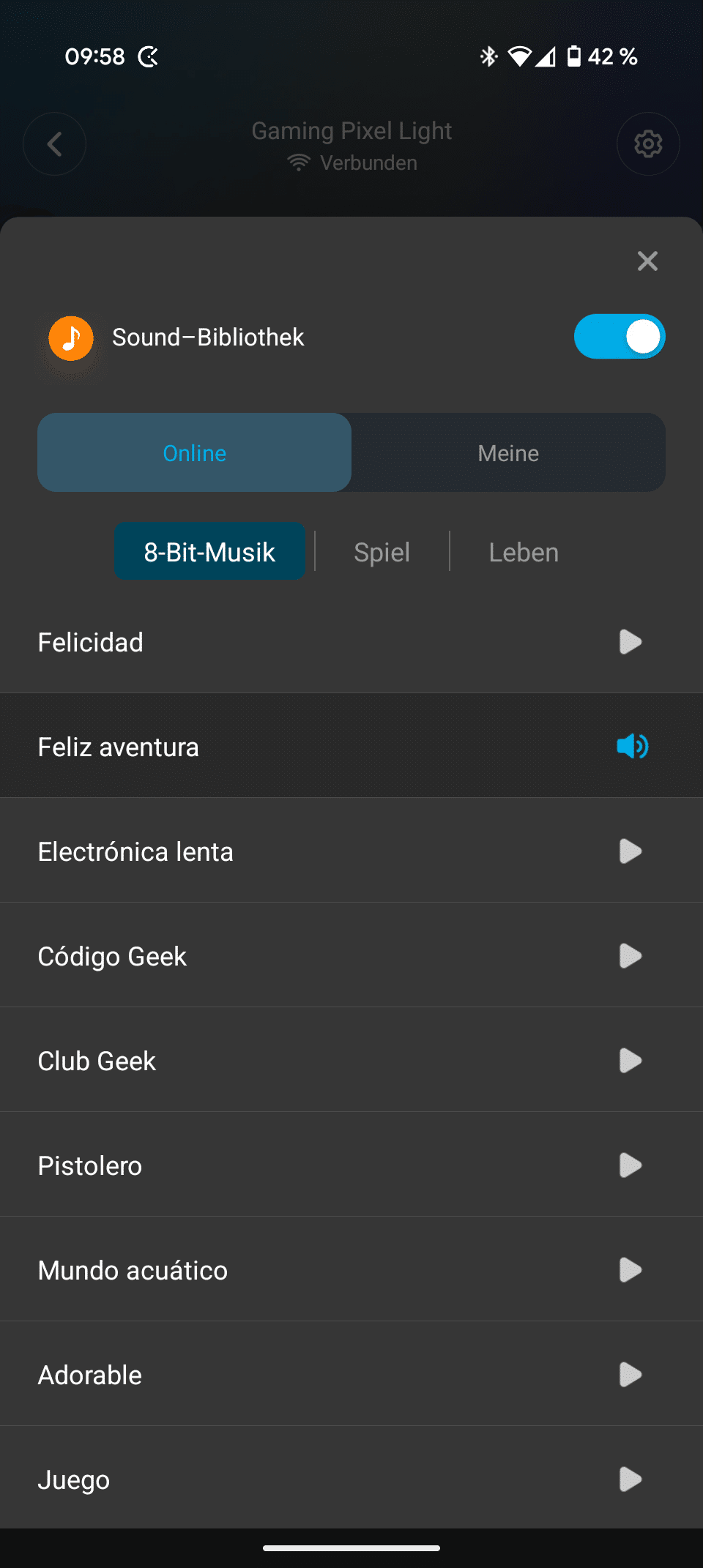
Task: Play the Adorable track
Action: (x=630, y=1375)
